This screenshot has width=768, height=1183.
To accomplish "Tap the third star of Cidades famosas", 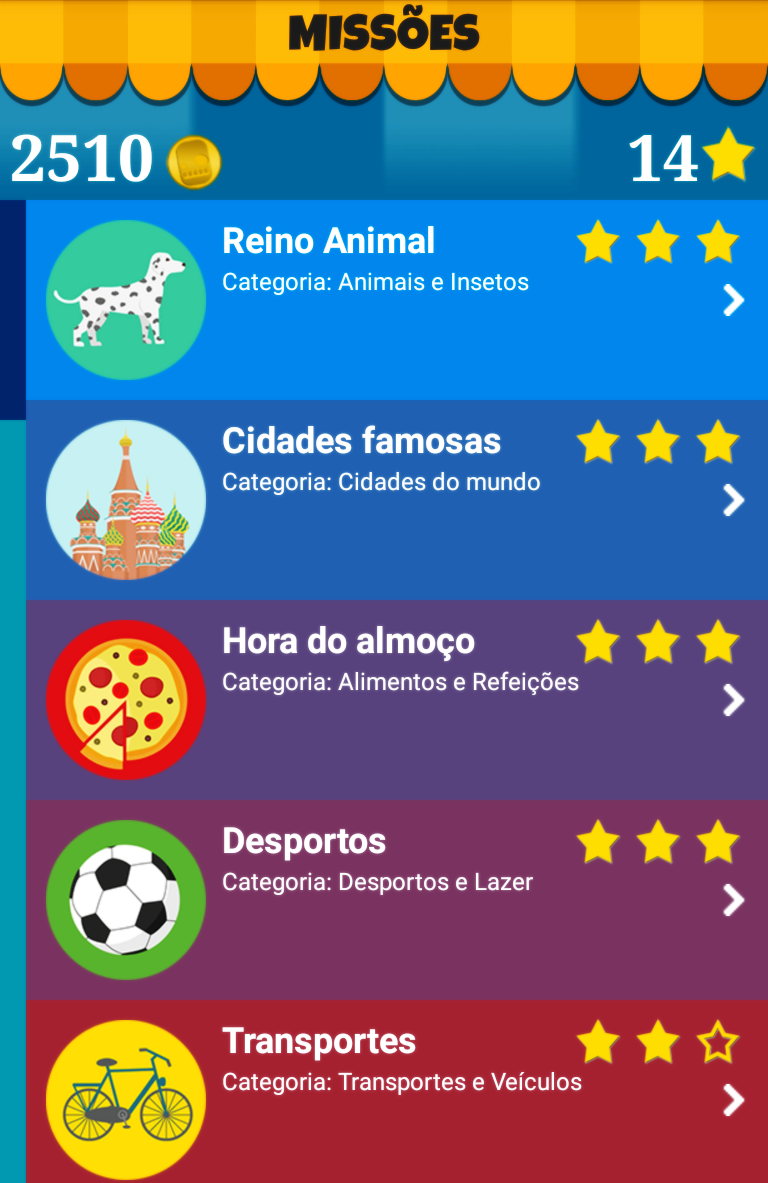I will coord(717,442).
